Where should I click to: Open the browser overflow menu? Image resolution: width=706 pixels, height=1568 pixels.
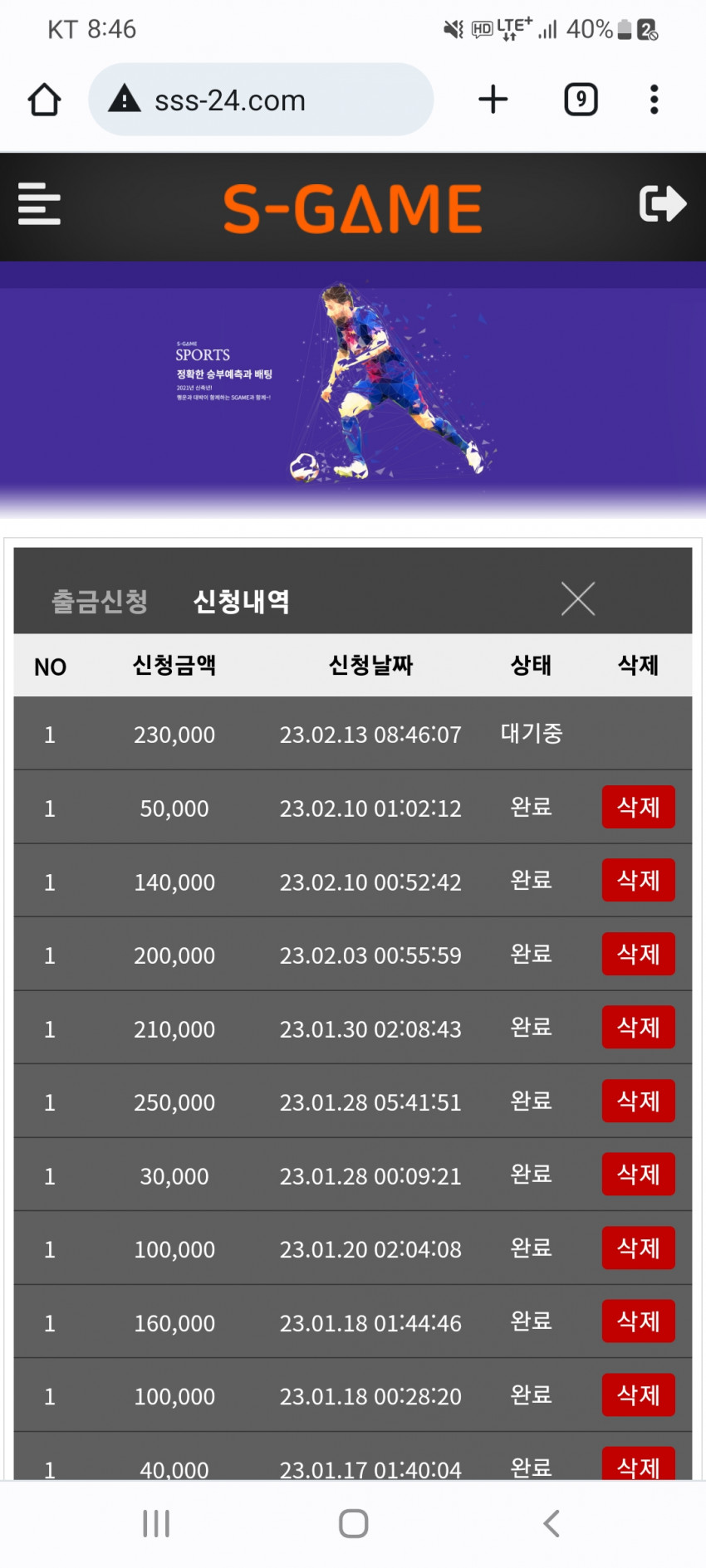pyautogui.click(x=655, y=100)
